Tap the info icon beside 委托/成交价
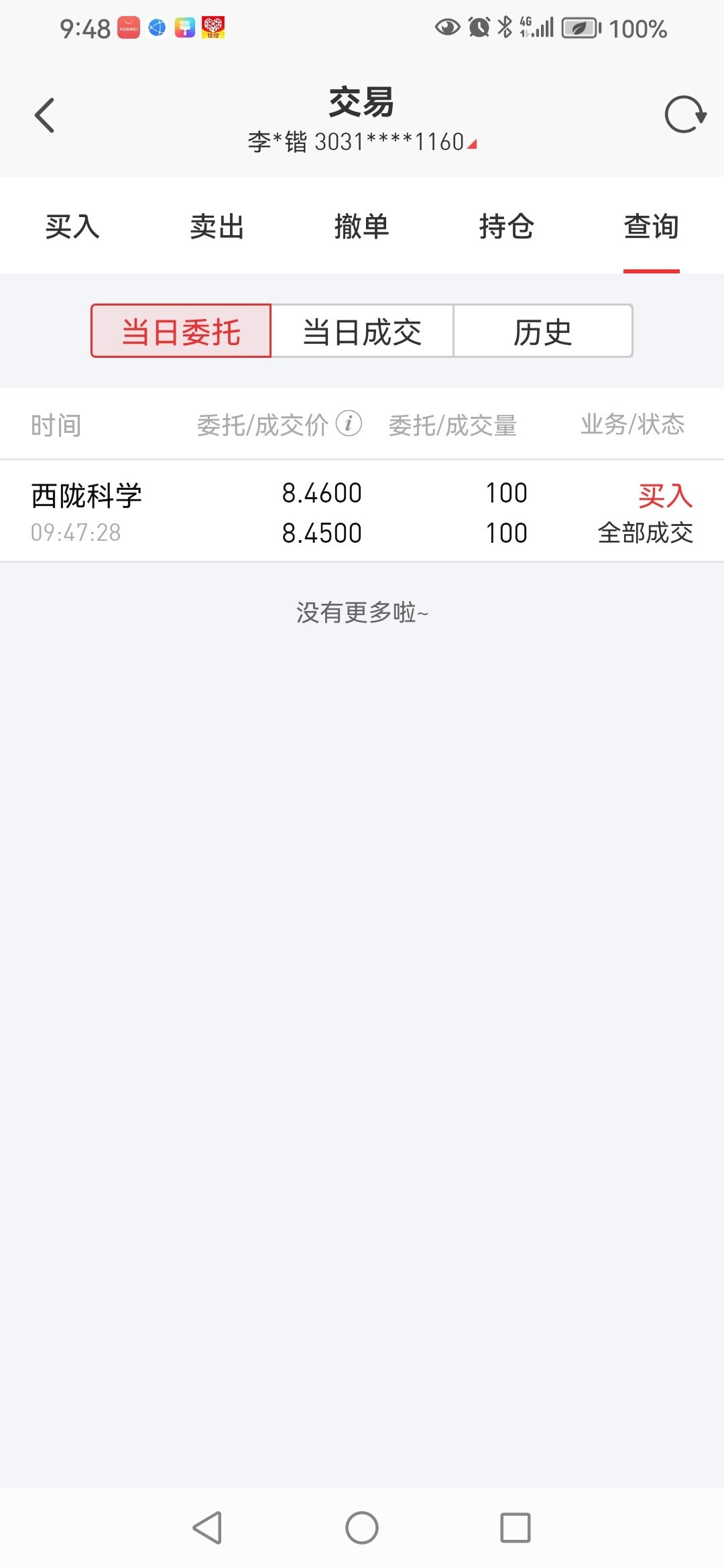This screenshot has width=724, height=1568. (349, 423)
